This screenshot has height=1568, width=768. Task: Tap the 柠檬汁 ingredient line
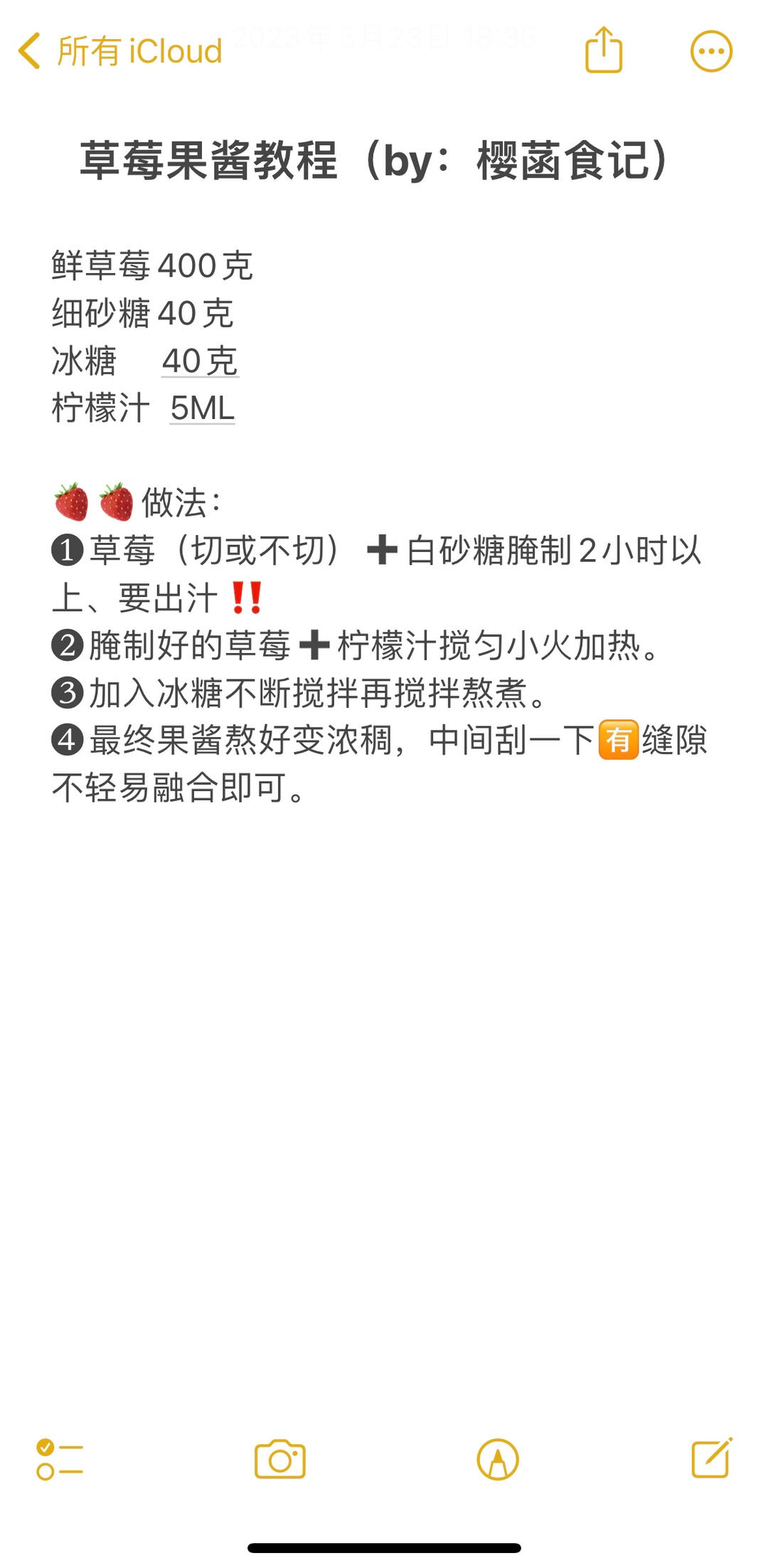click(142, 407)
